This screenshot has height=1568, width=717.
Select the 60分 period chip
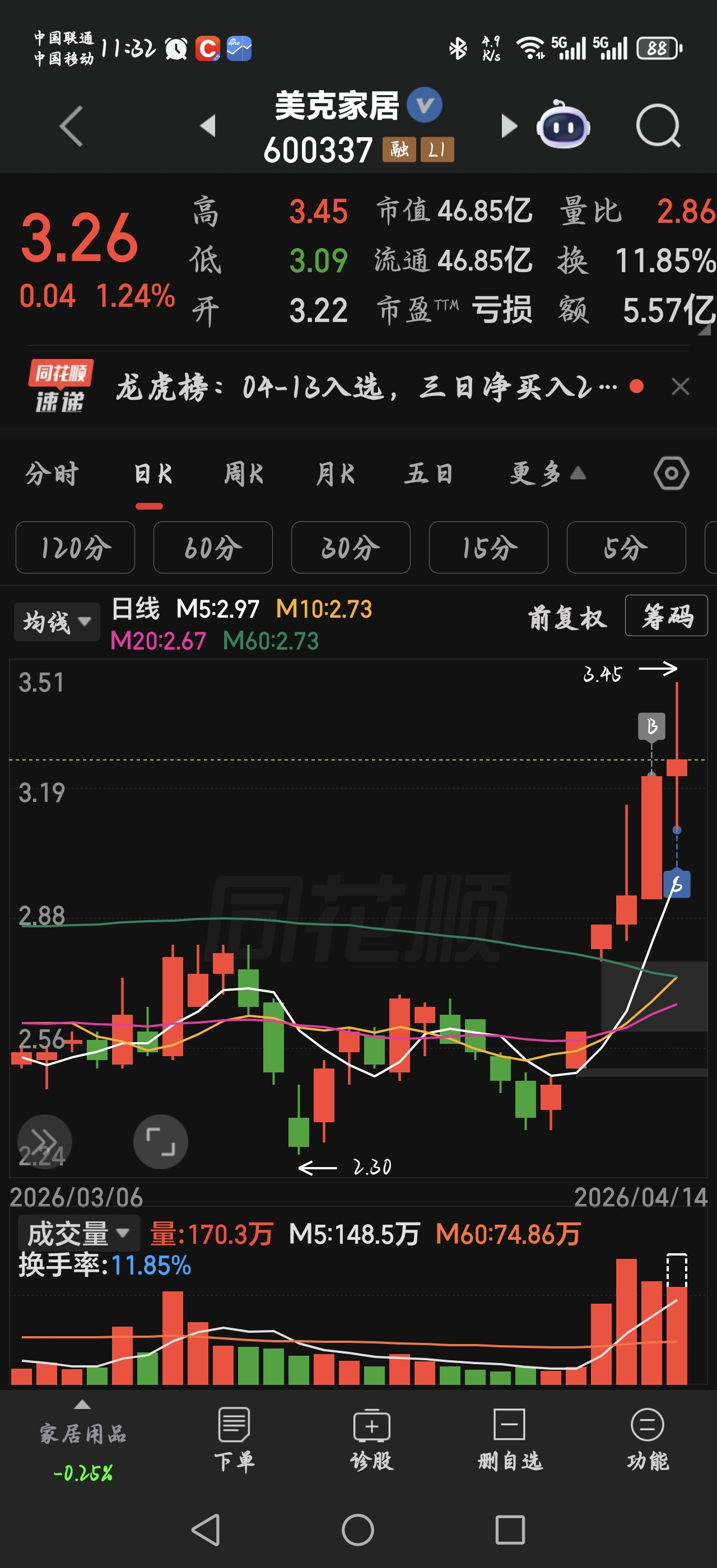click(x=213, y=547)
